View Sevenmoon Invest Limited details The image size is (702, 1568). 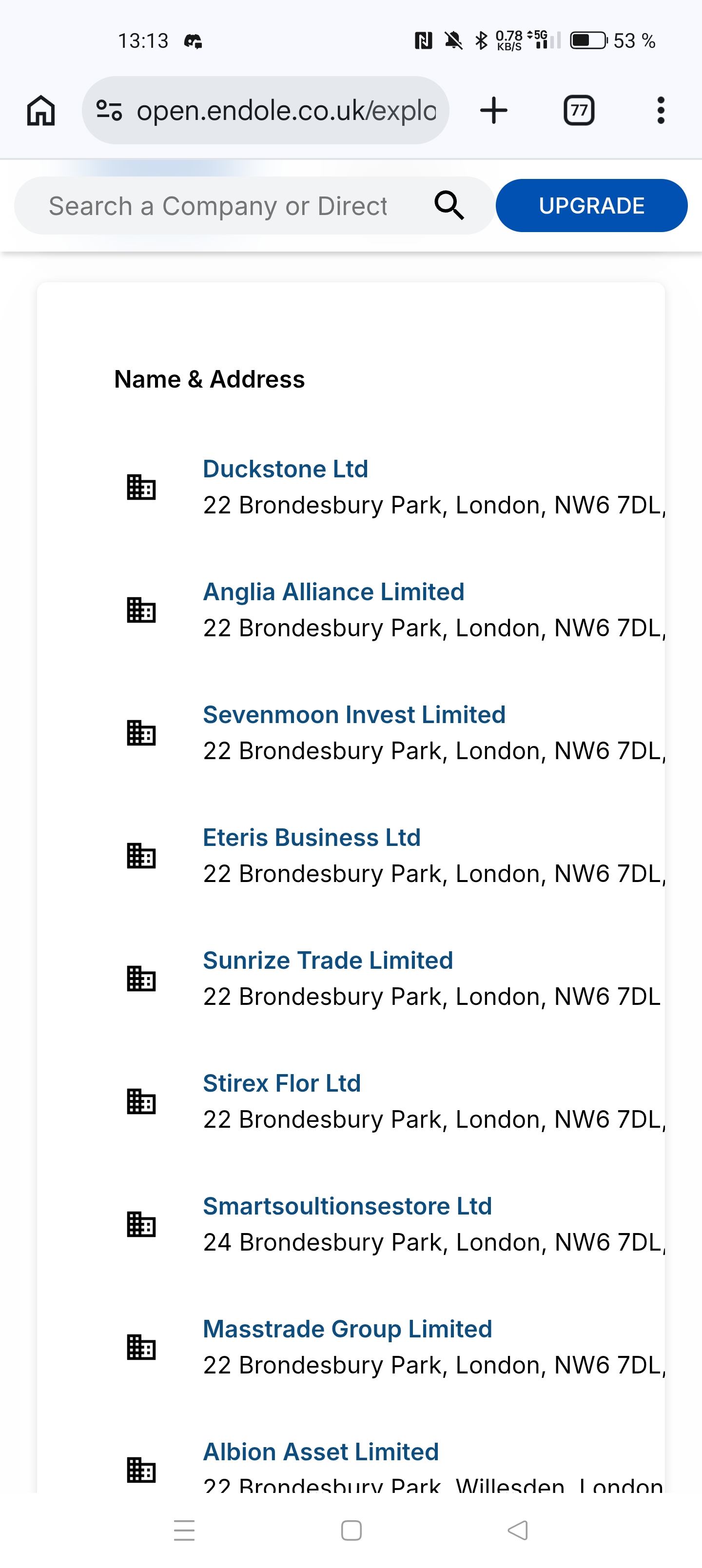[354, 715]
